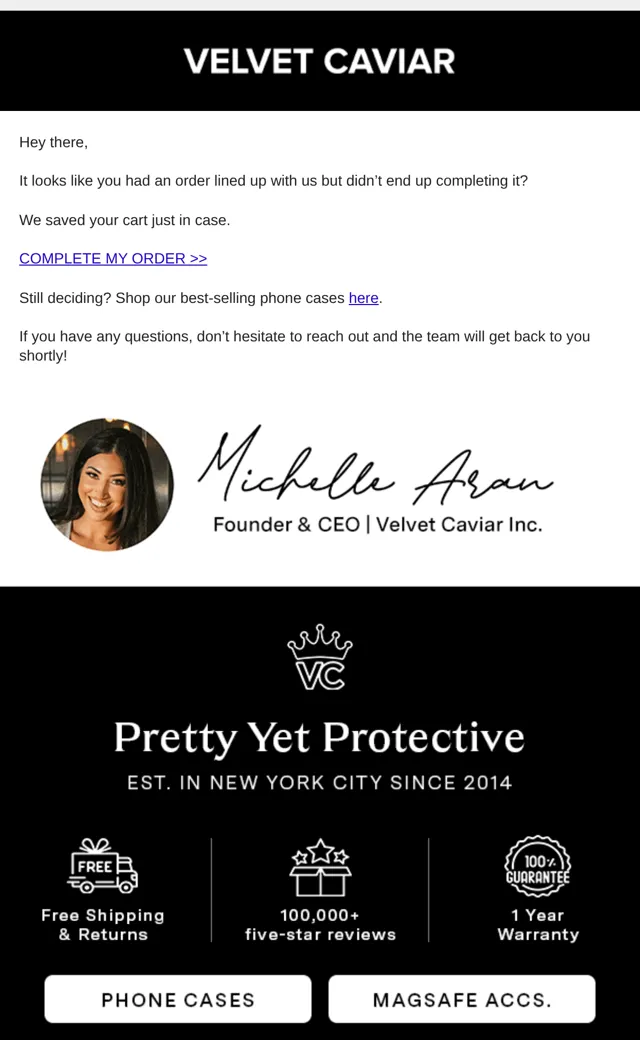Open the best-selling cases 'here' link
Screen dimensions: 640x1040
point(363,298)
